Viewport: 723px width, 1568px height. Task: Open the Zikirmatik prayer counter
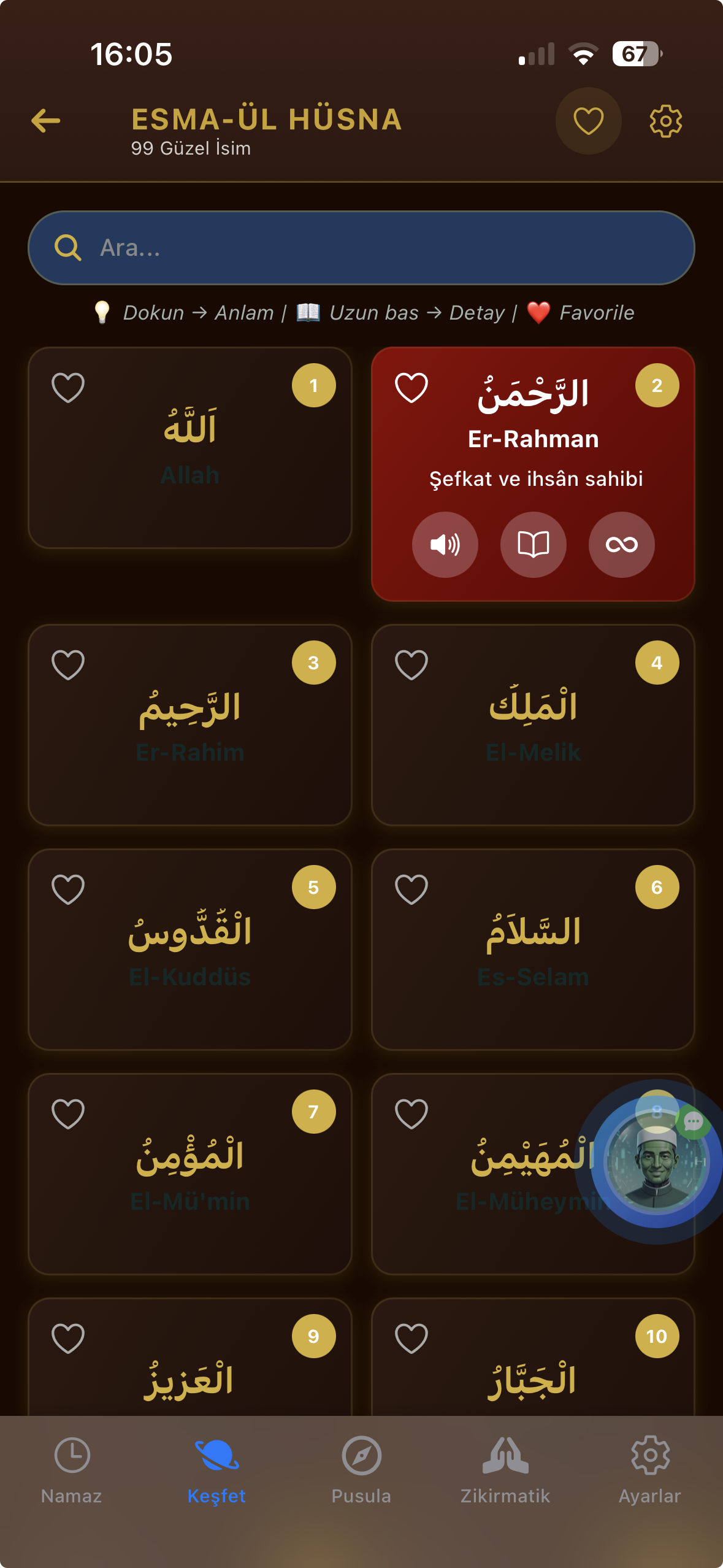point(506,1472)
